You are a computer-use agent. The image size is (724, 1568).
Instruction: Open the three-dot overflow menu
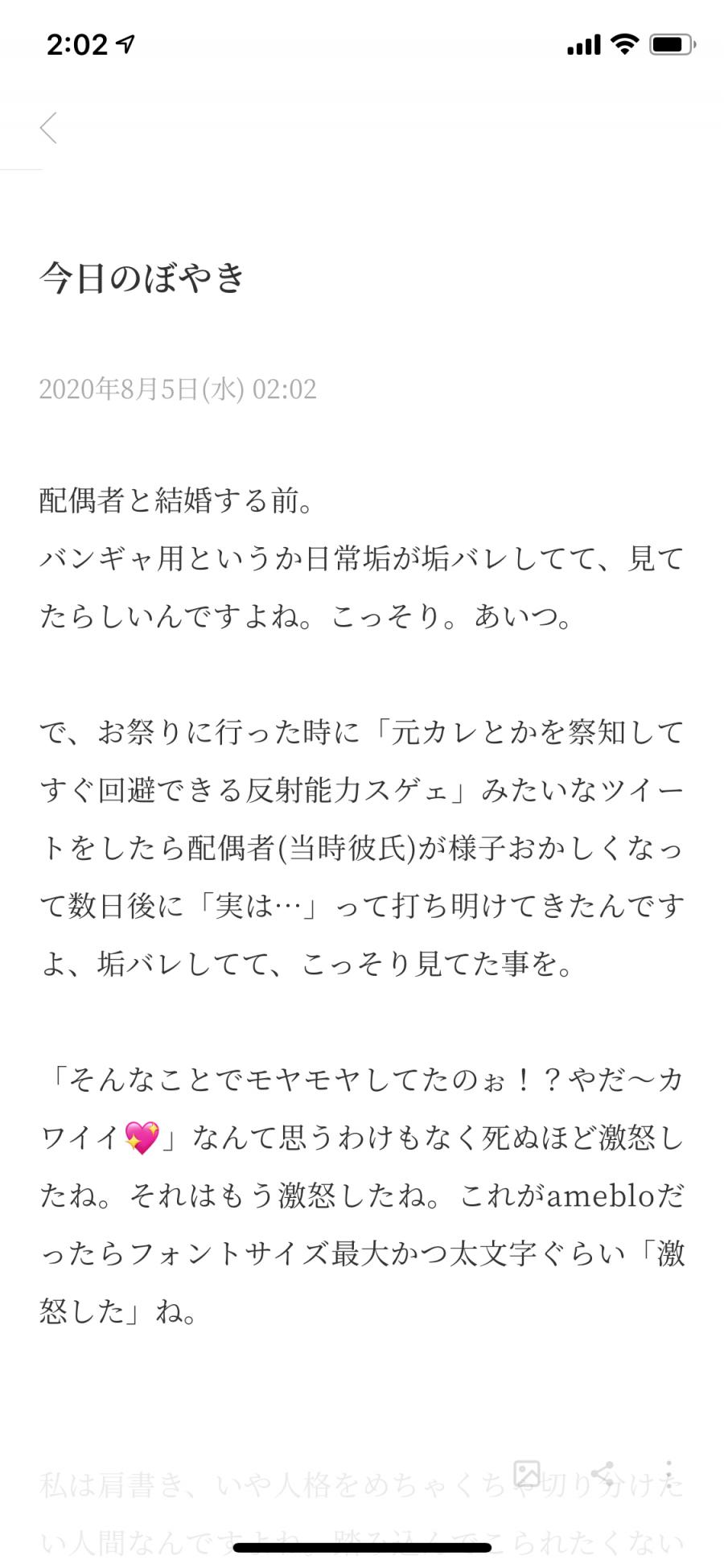pyautogui.click(x=669, y=1473)
